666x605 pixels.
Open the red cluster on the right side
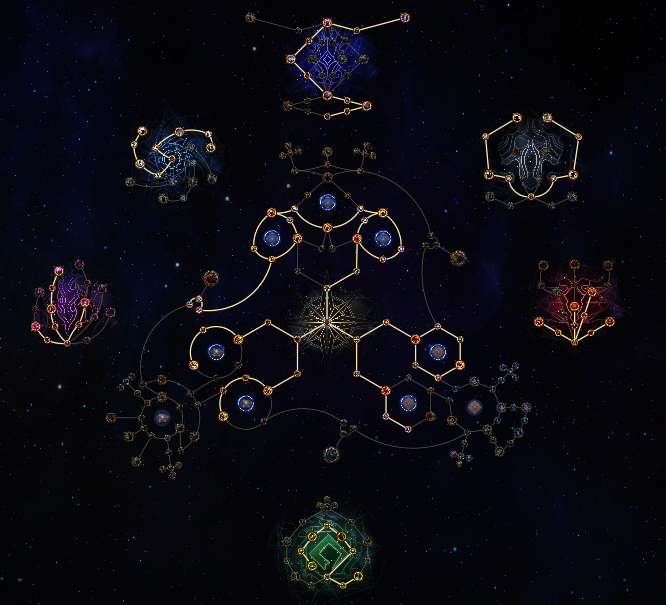tap(577, 302)
